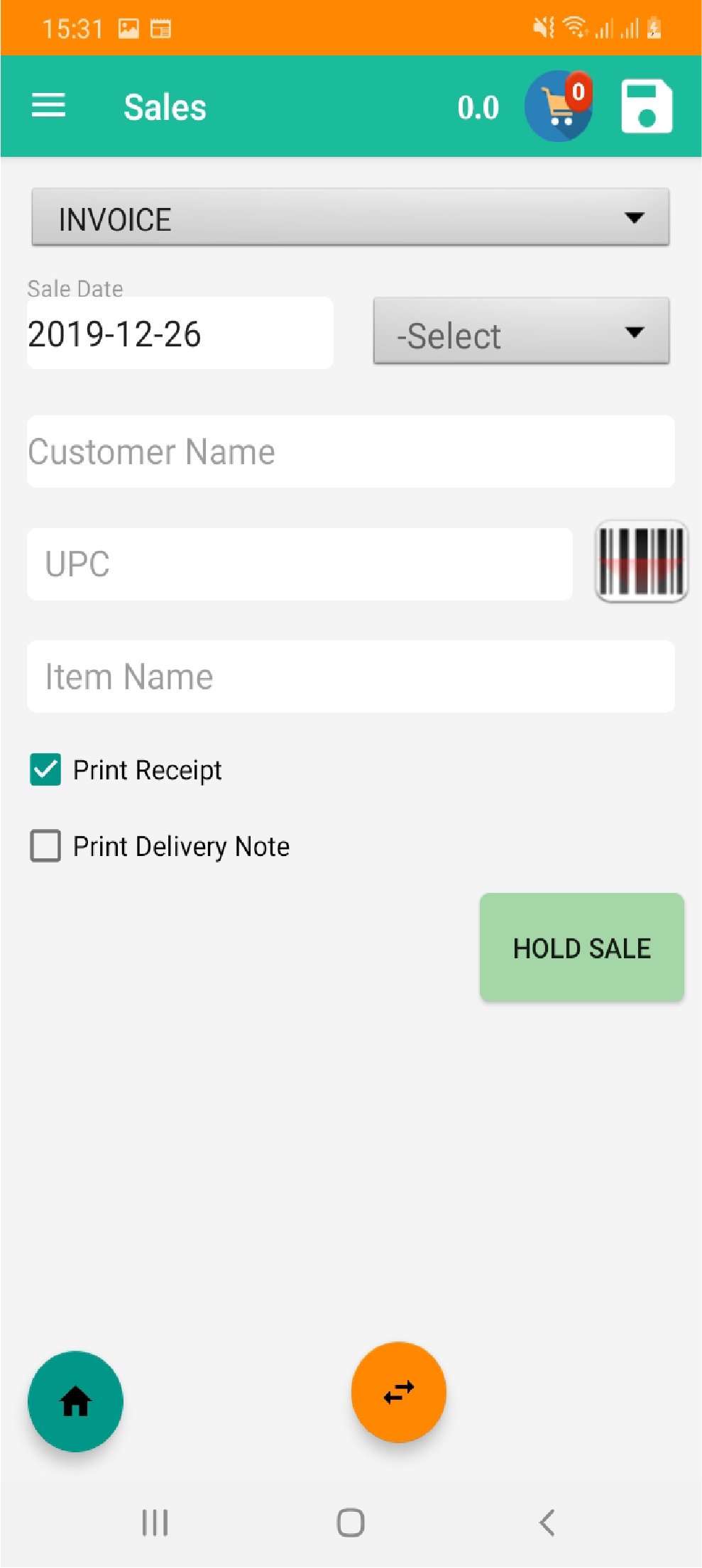Tap the Customer Name input field
Viewport: 702px width, 1568px height.
point(351,451)
